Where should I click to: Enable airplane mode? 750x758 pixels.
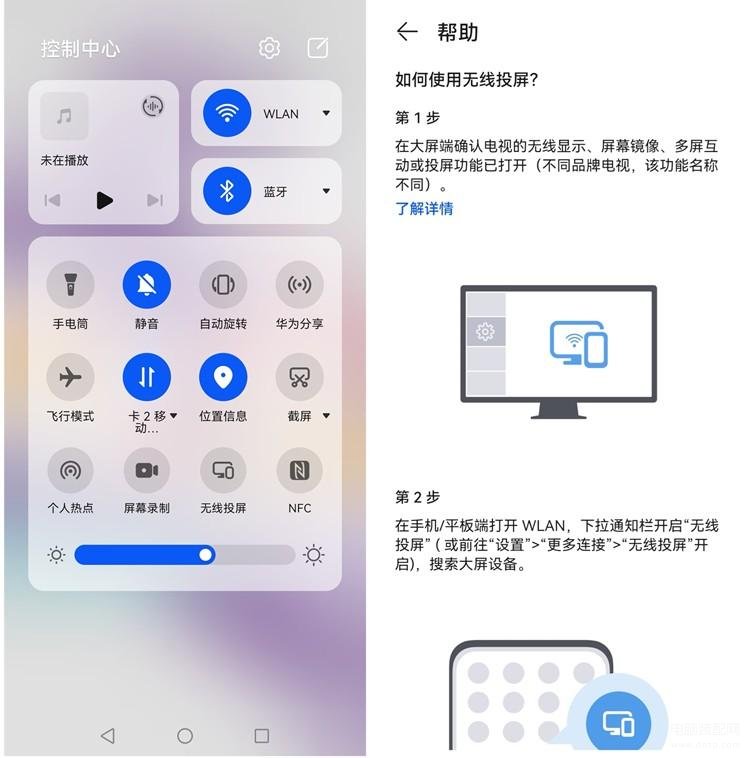pos(70,377)
